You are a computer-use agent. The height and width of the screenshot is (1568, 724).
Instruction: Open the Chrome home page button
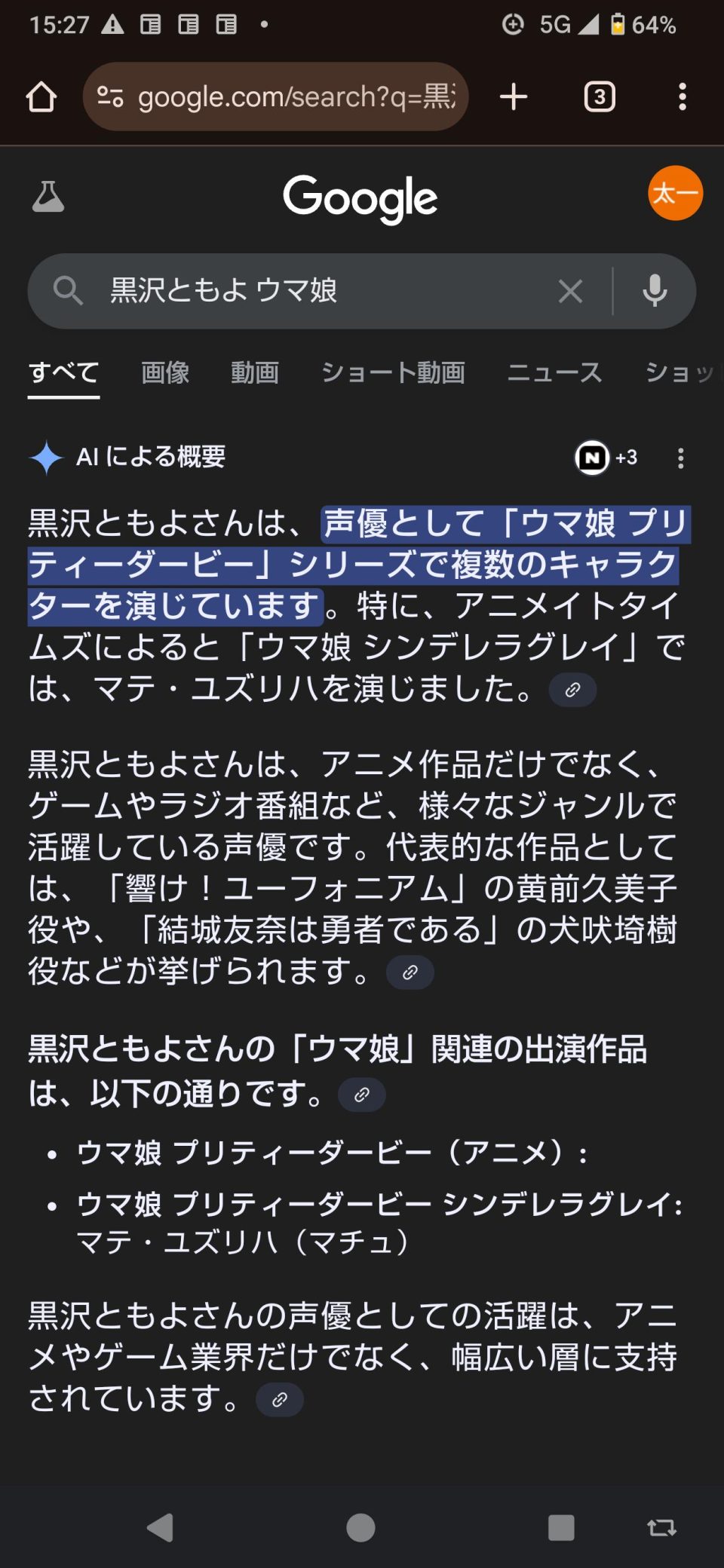click(x=41, y=96)
